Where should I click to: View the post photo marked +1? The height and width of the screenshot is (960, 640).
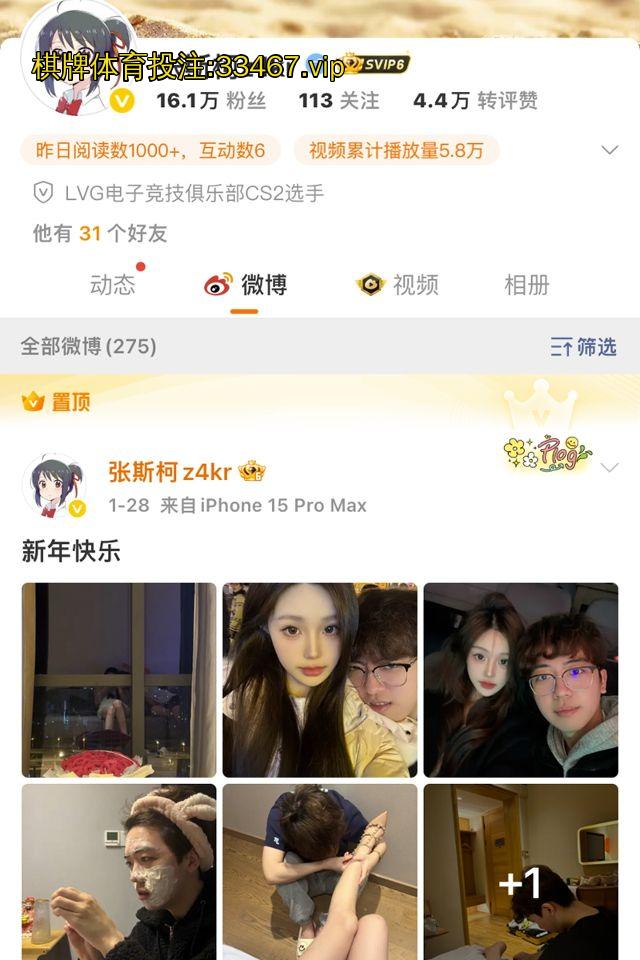pyautogui.click(x=521, y=872)
